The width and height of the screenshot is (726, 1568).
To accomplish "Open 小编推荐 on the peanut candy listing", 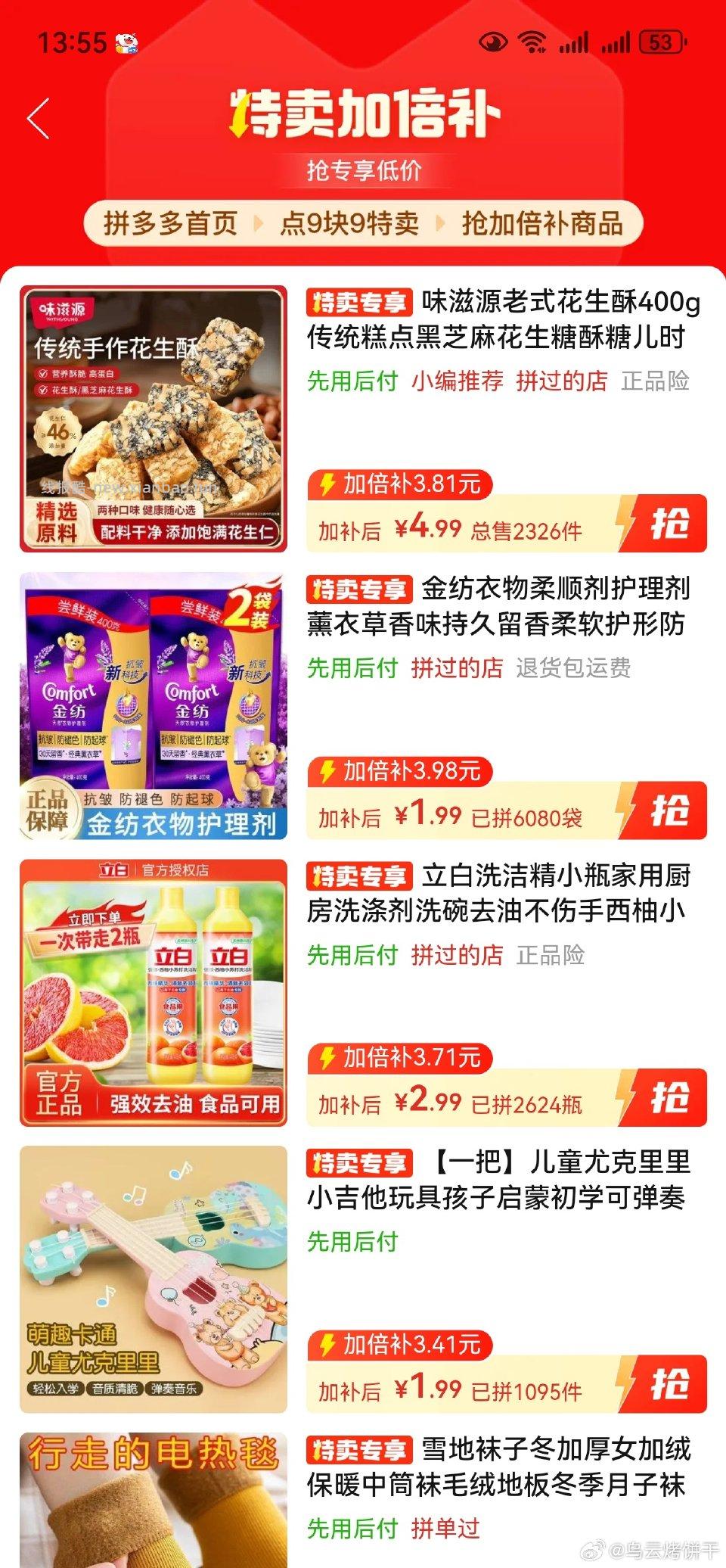I will click(x=458, y=384).
